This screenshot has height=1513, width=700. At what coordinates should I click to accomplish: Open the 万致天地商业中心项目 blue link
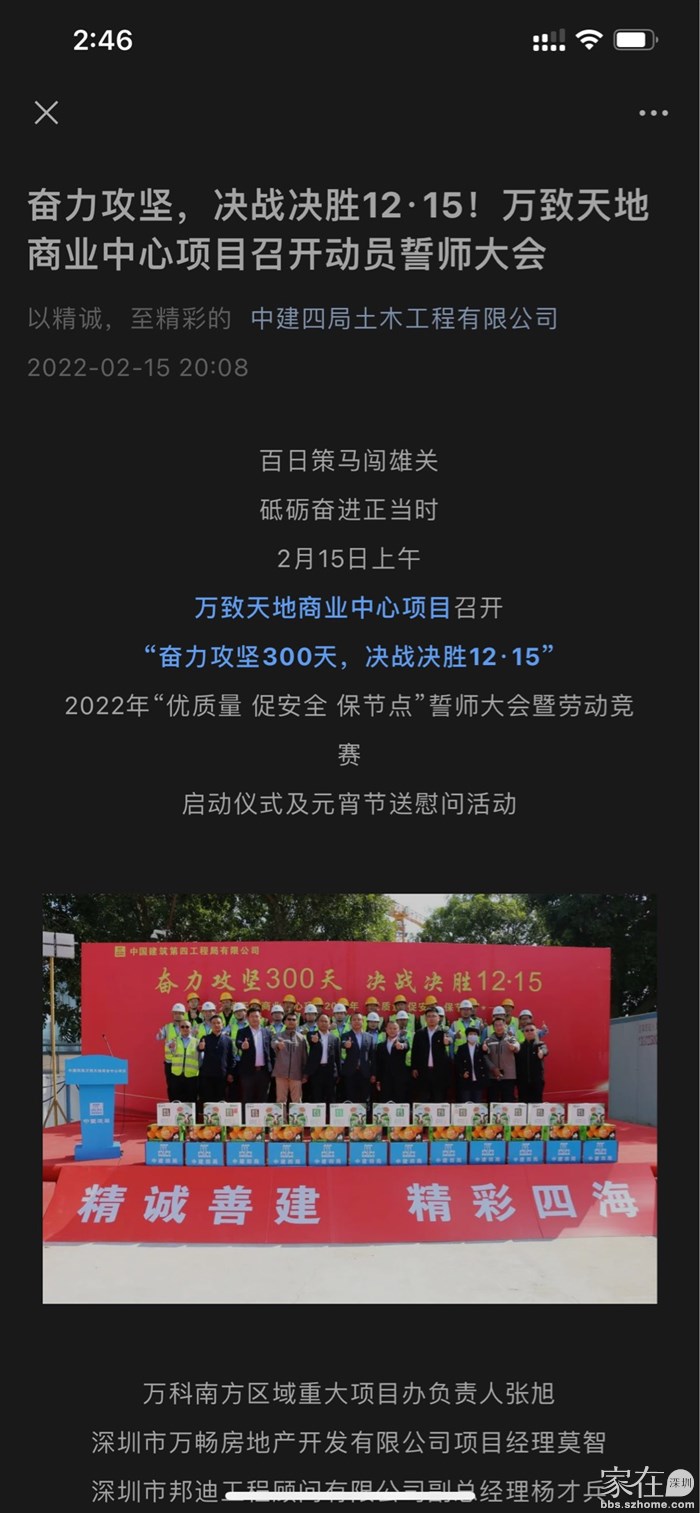click(322, 607)
